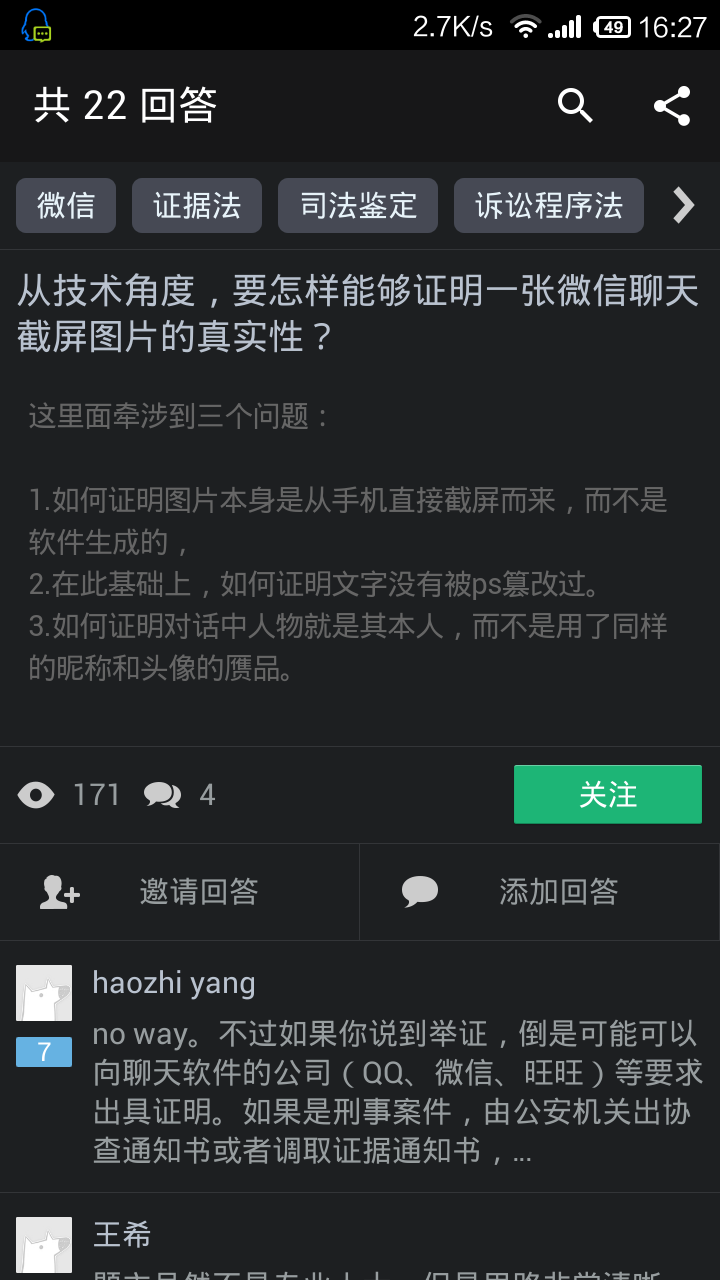720x1280 pixels.
Task: Tap the speech bubble icon next to 添加回答
Action: 420,892
